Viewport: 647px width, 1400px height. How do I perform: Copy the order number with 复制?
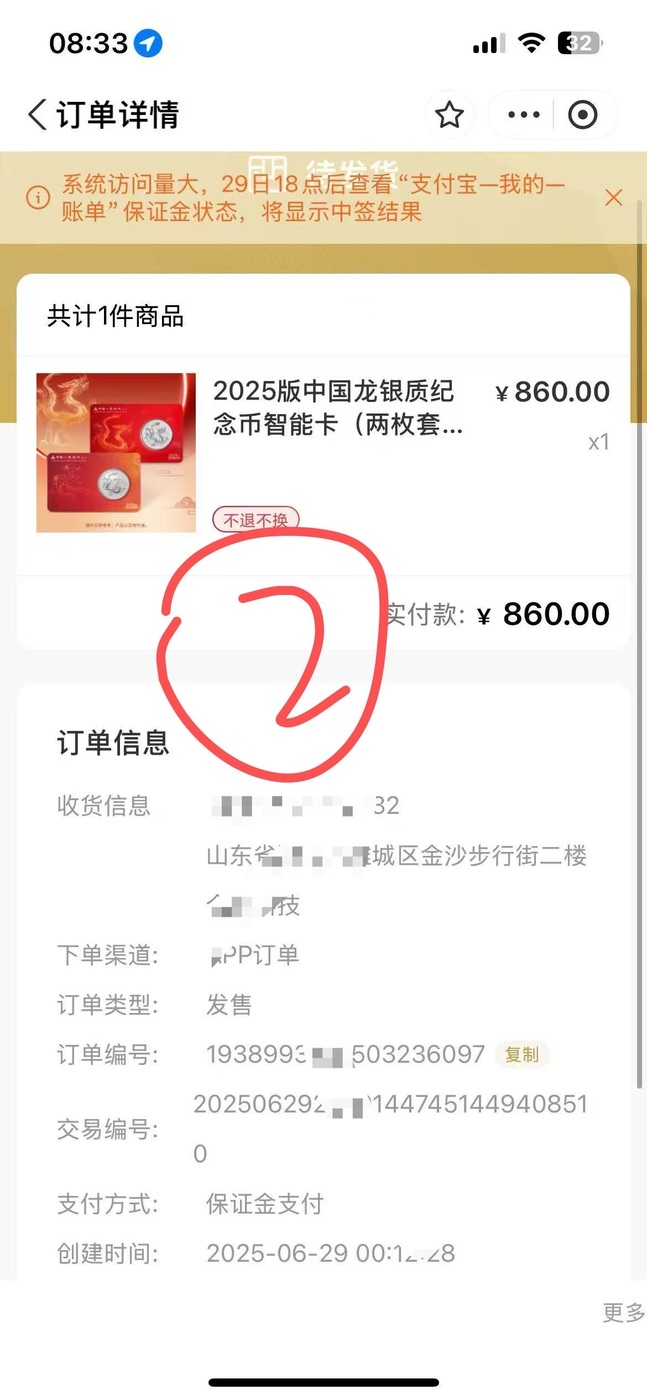[x=522, y=1054]
